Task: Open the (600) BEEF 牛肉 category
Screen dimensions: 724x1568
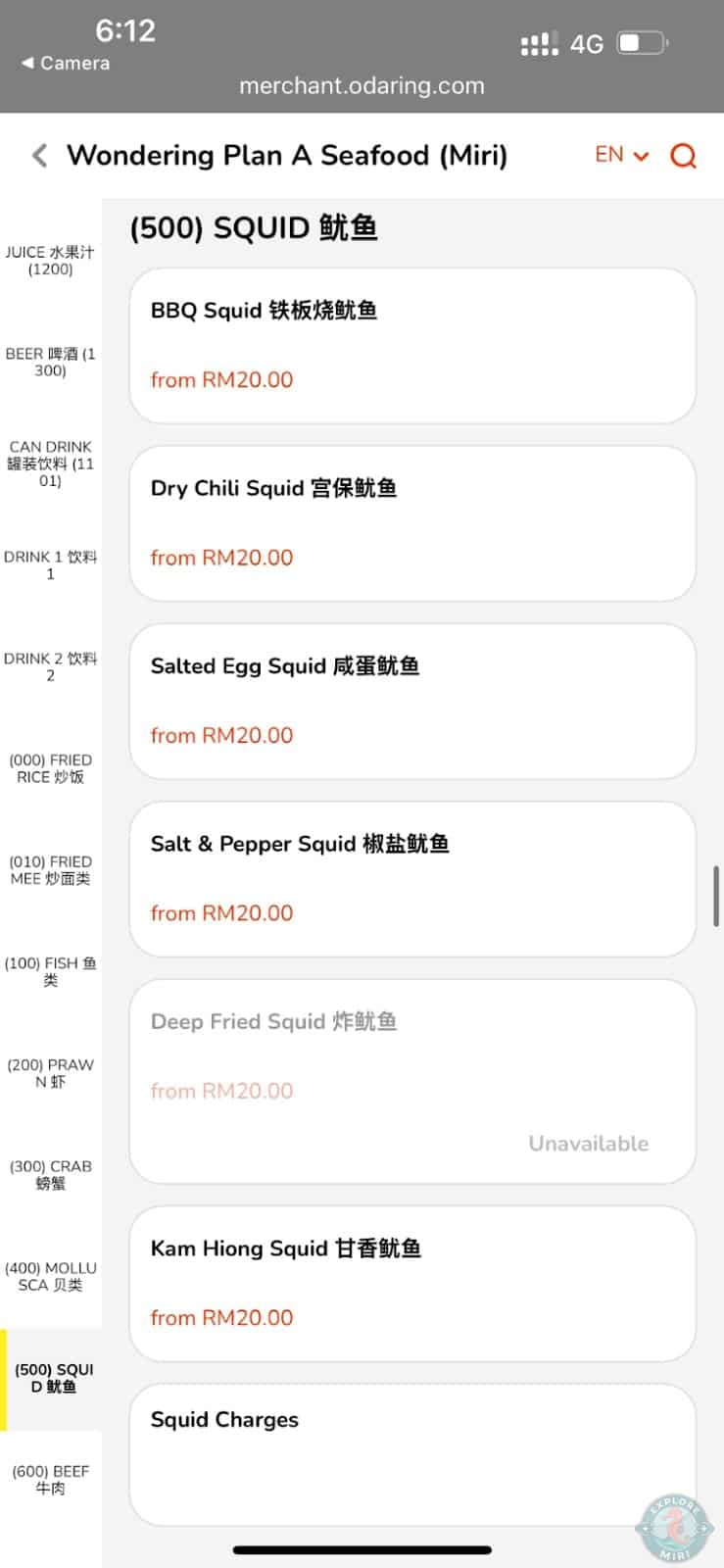Action: tap(51, 1479)
